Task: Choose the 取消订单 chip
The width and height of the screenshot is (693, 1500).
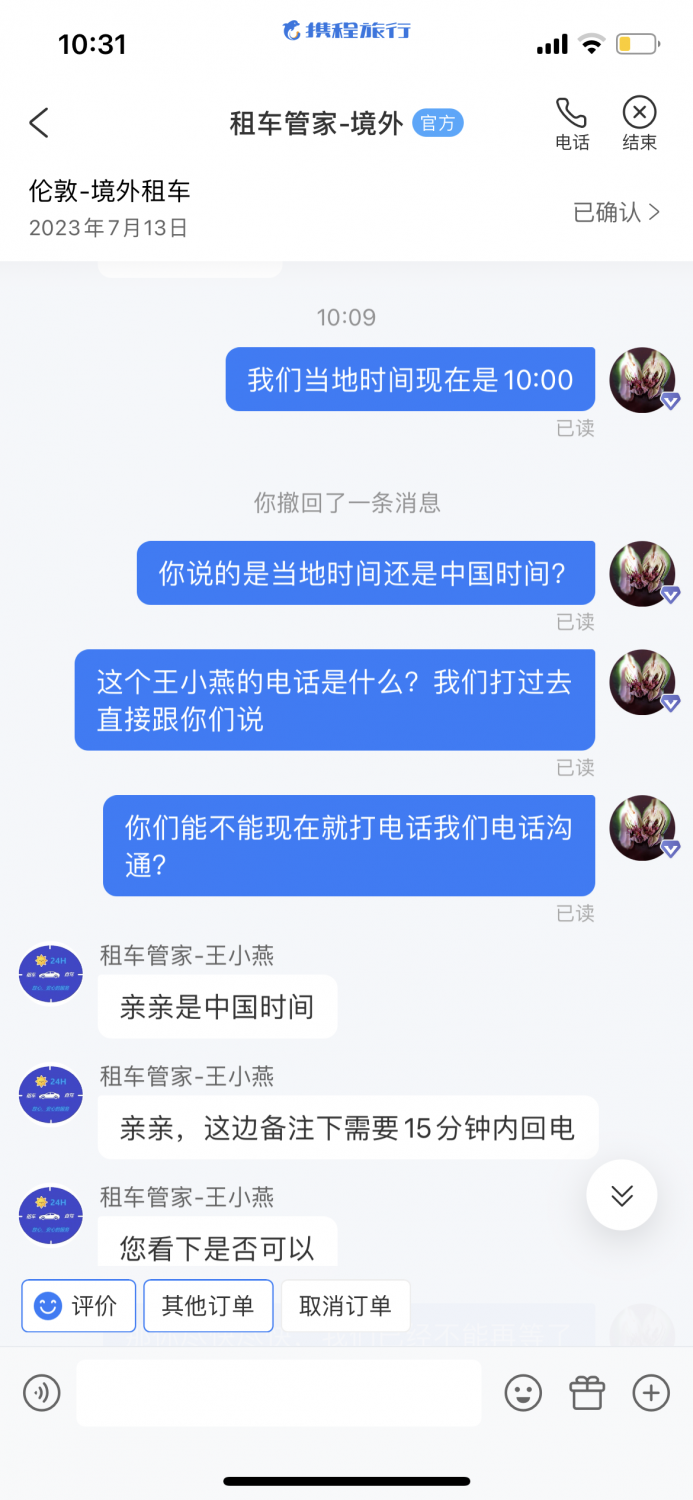Action: 345,1305
